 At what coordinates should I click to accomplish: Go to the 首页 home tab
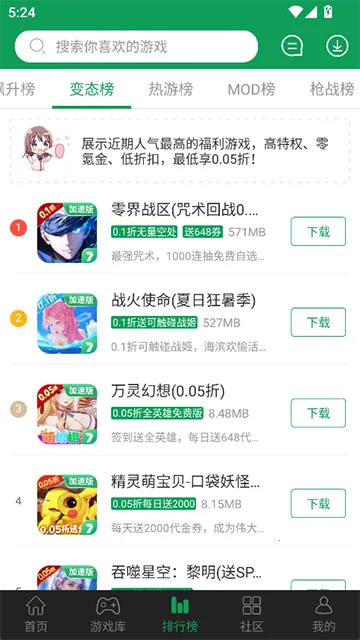(x=36, y=615)
